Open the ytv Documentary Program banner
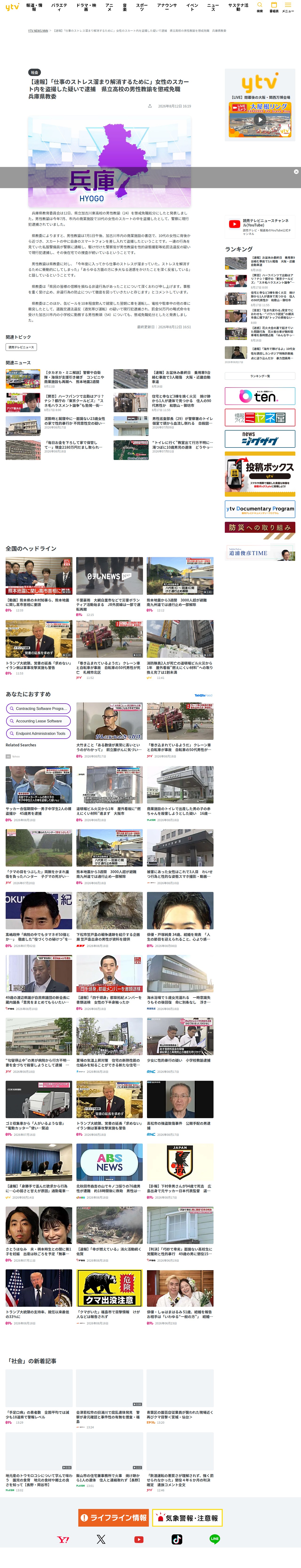The height and width of the screenshot is (1568, 301). 260,509
